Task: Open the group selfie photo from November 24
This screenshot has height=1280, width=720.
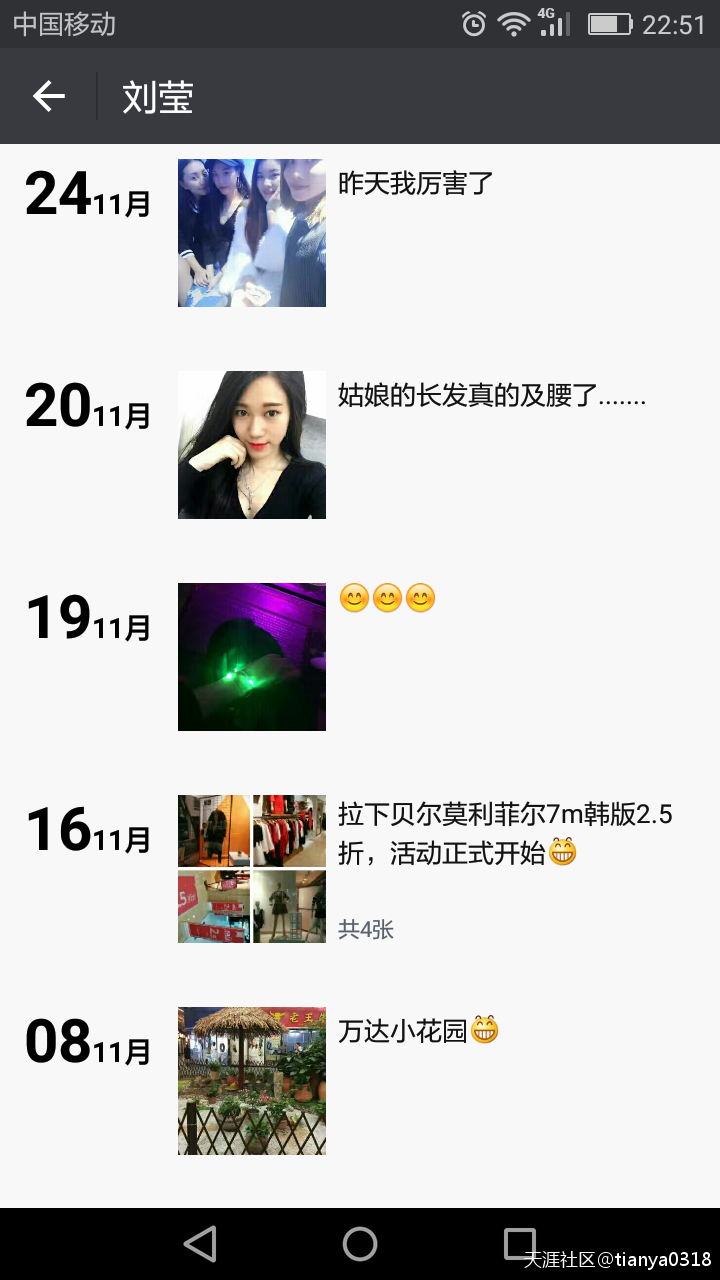Action: tap(251, 232)
